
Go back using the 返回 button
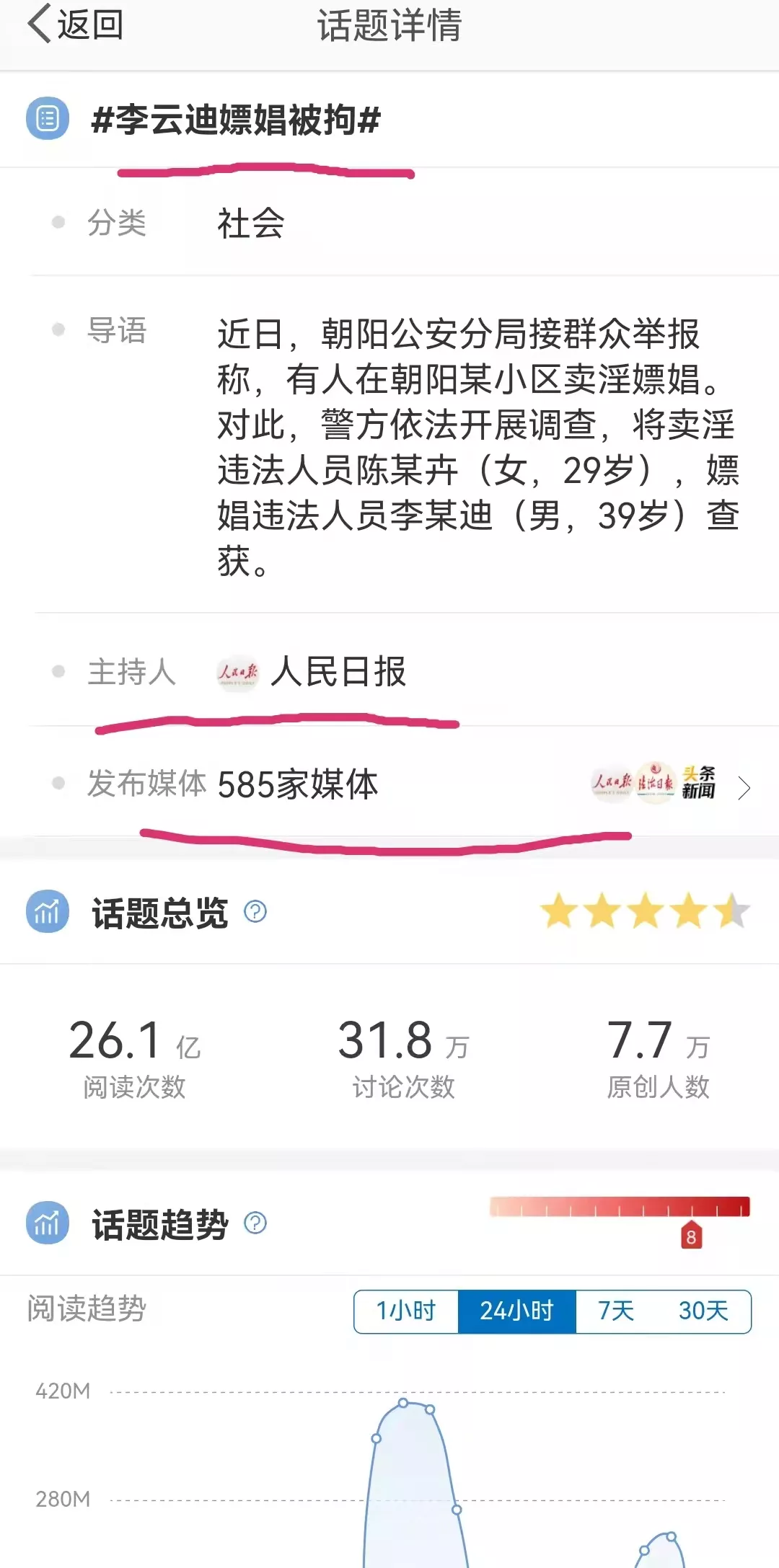(x=76, y=25)
